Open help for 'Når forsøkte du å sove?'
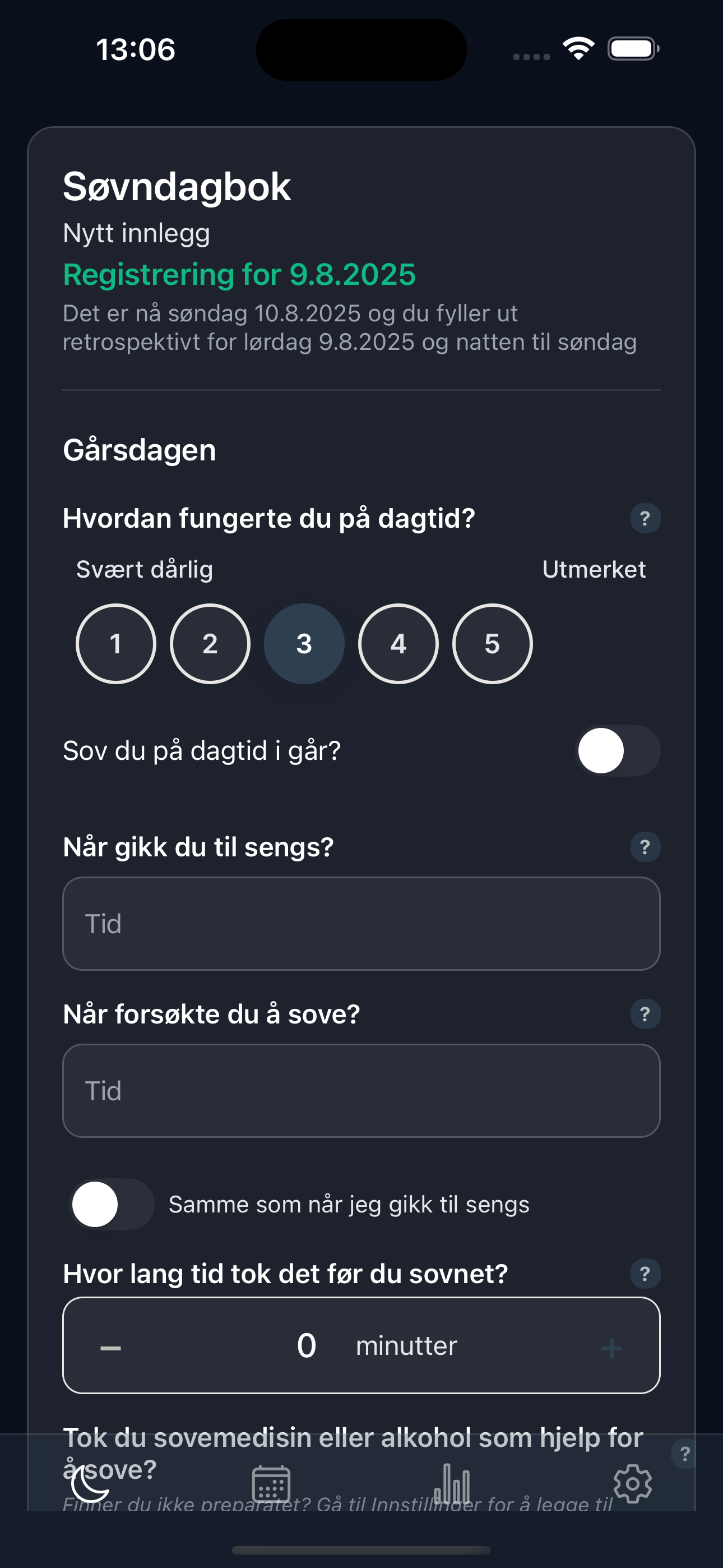The width and height of the screenshot is (723, 1568). coord(645,1014)
